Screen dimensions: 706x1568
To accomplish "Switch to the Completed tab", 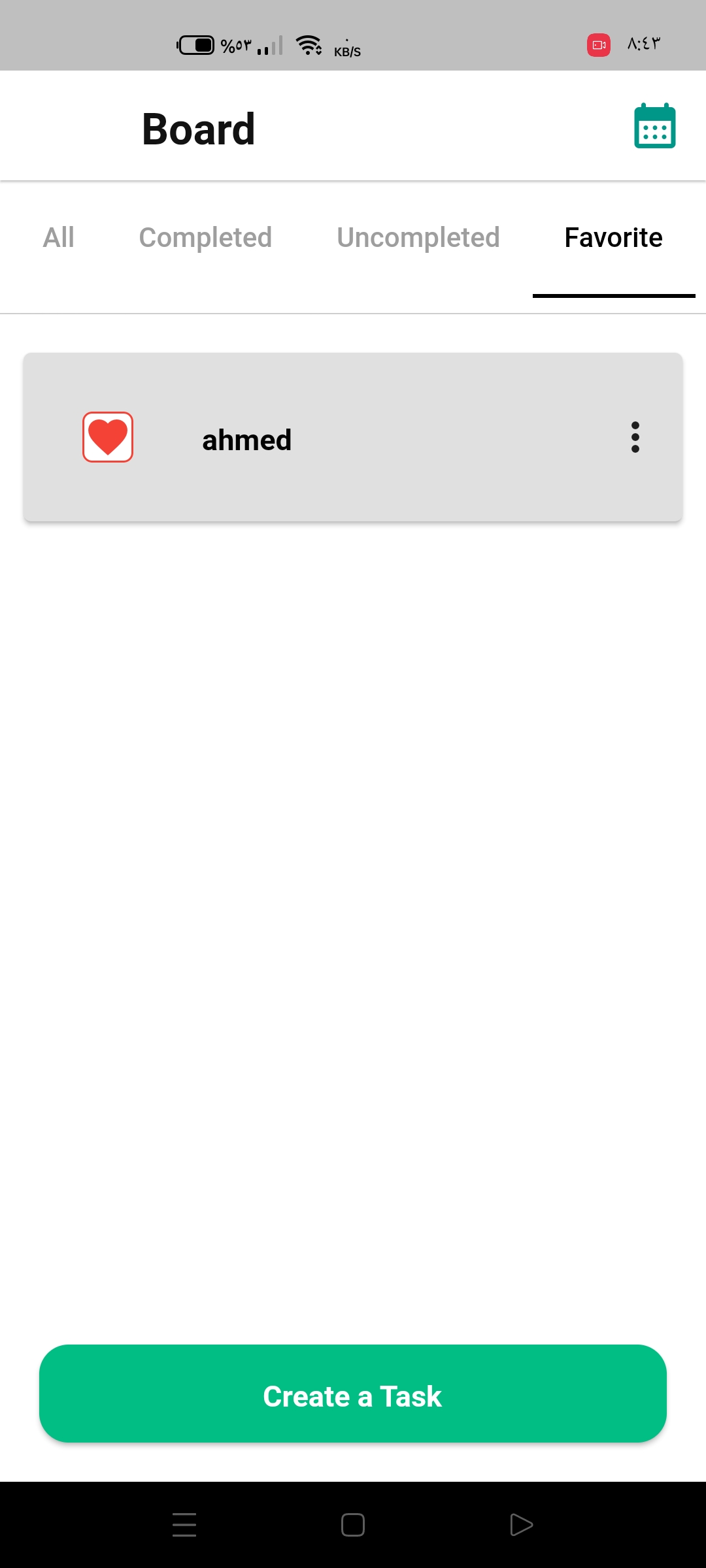I will [205, 237].
